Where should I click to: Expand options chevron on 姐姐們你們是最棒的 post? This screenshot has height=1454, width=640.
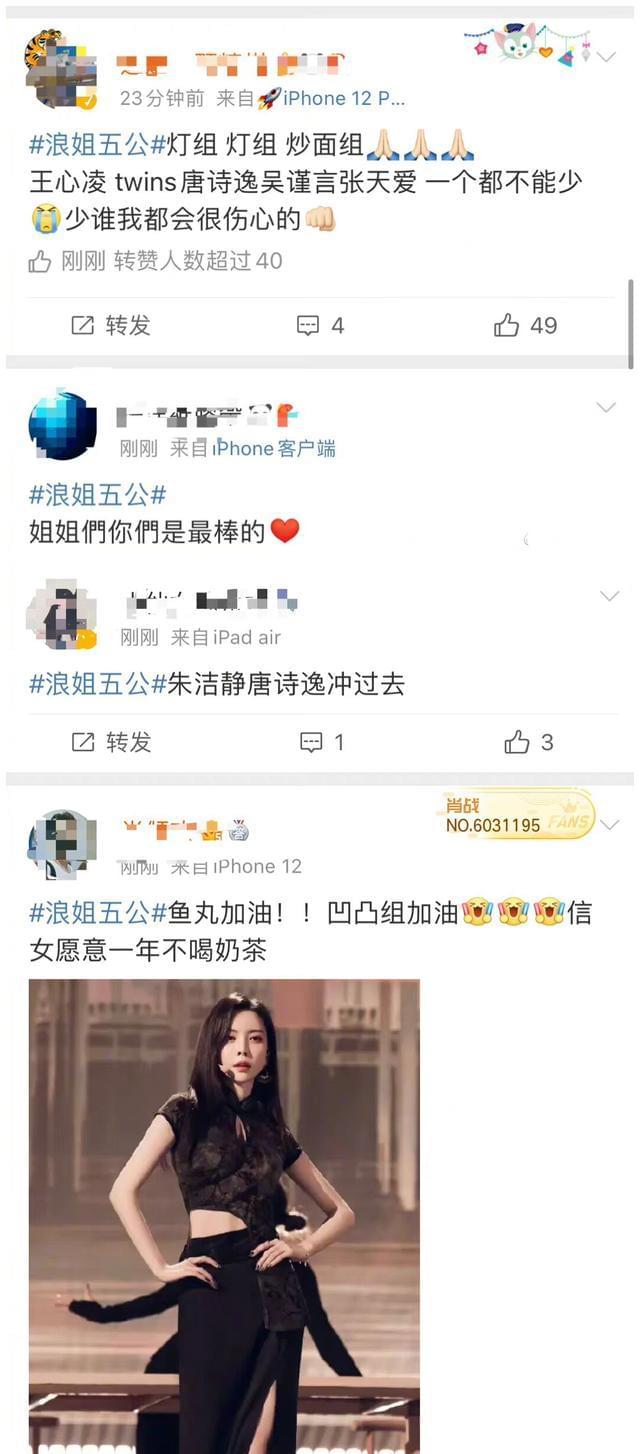click(607, 407)
